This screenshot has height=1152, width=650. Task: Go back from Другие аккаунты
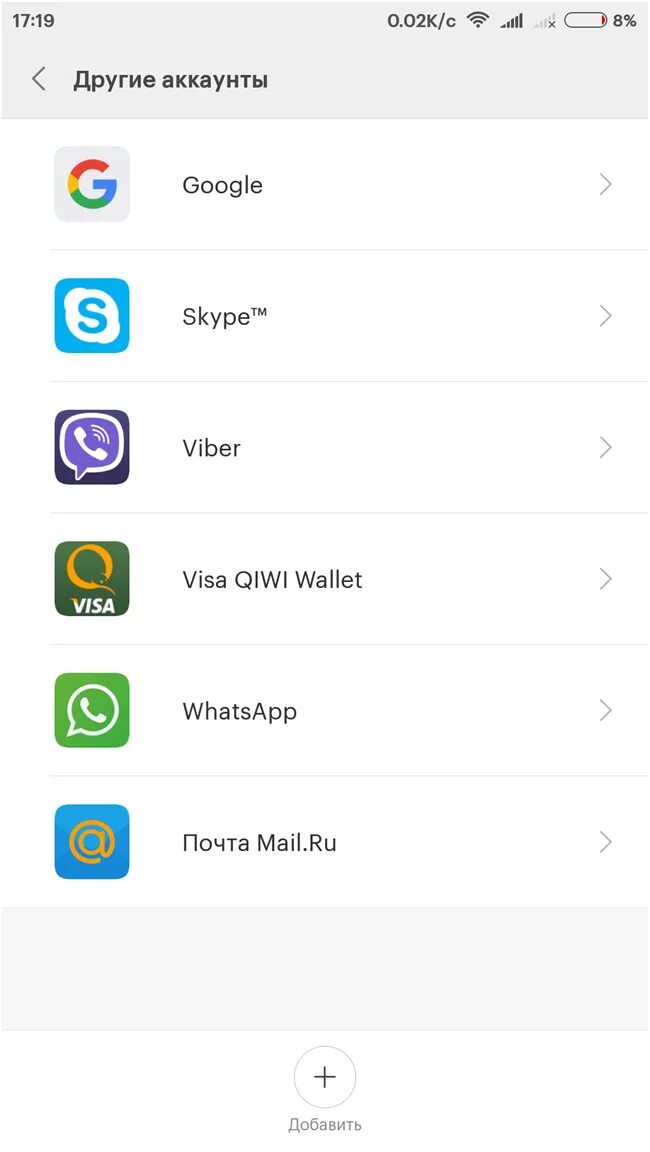point(39,79)
